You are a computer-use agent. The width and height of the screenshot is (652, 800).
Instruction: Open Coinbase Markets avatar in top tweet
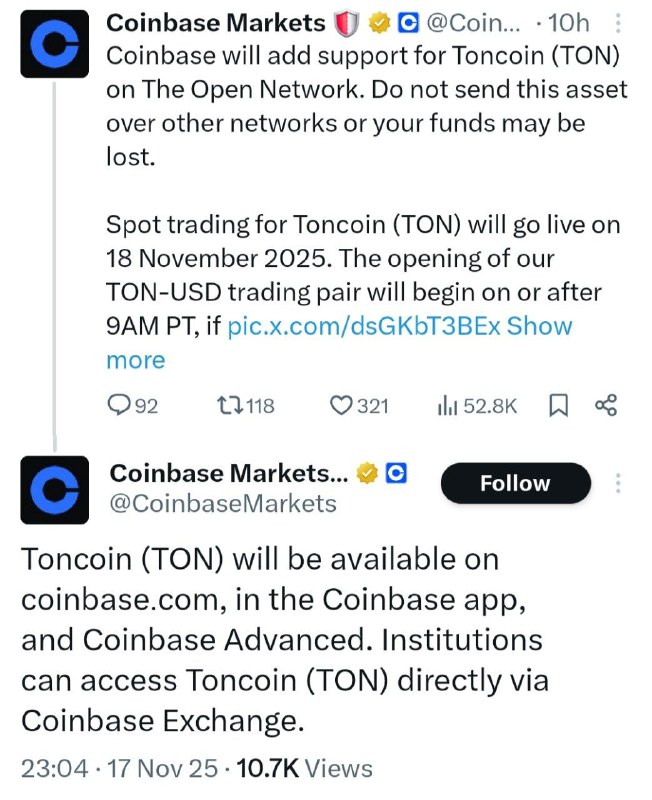53,45
